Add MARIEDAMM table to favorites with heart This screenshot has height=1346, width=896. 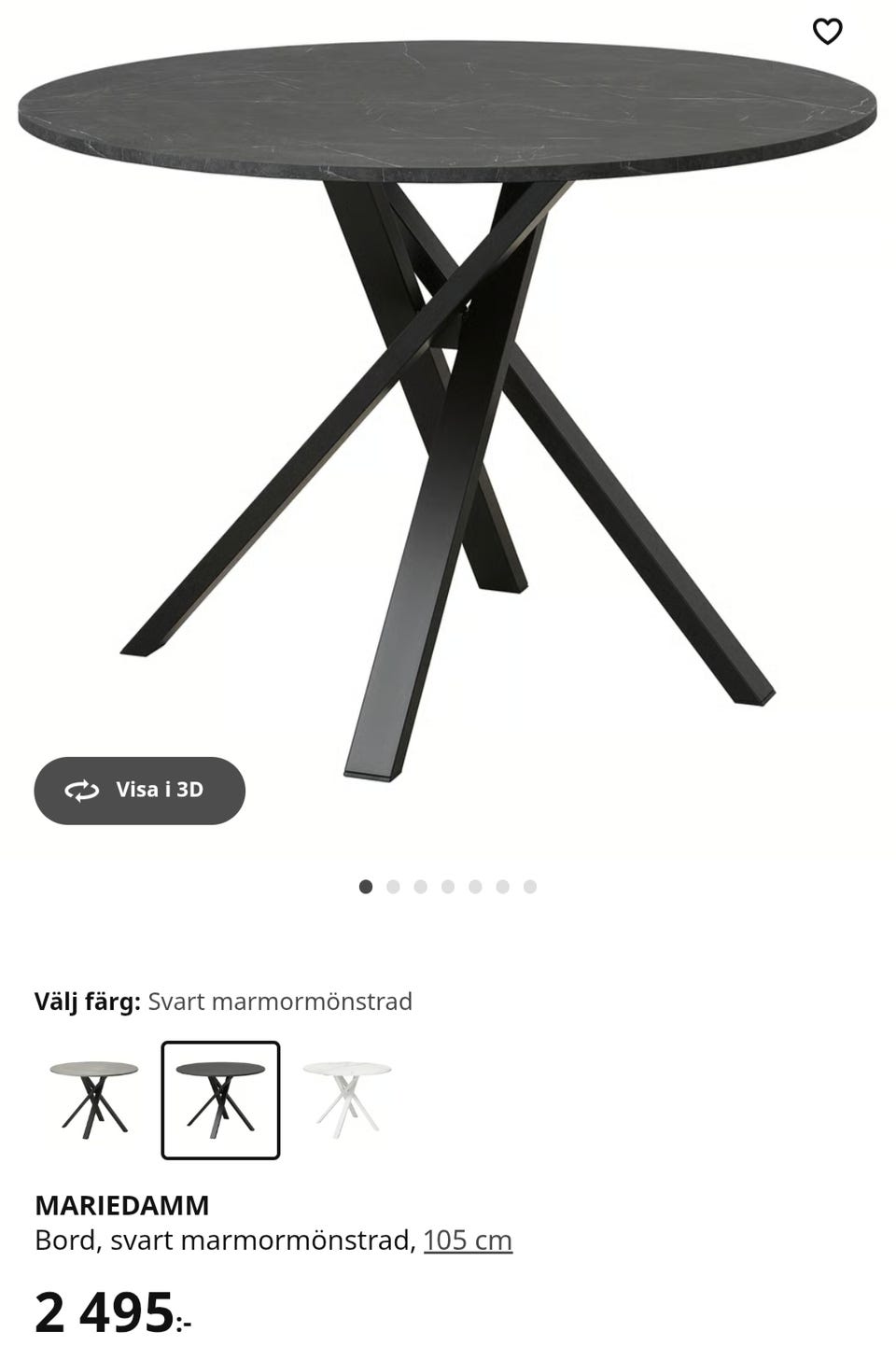pos(827,32)
